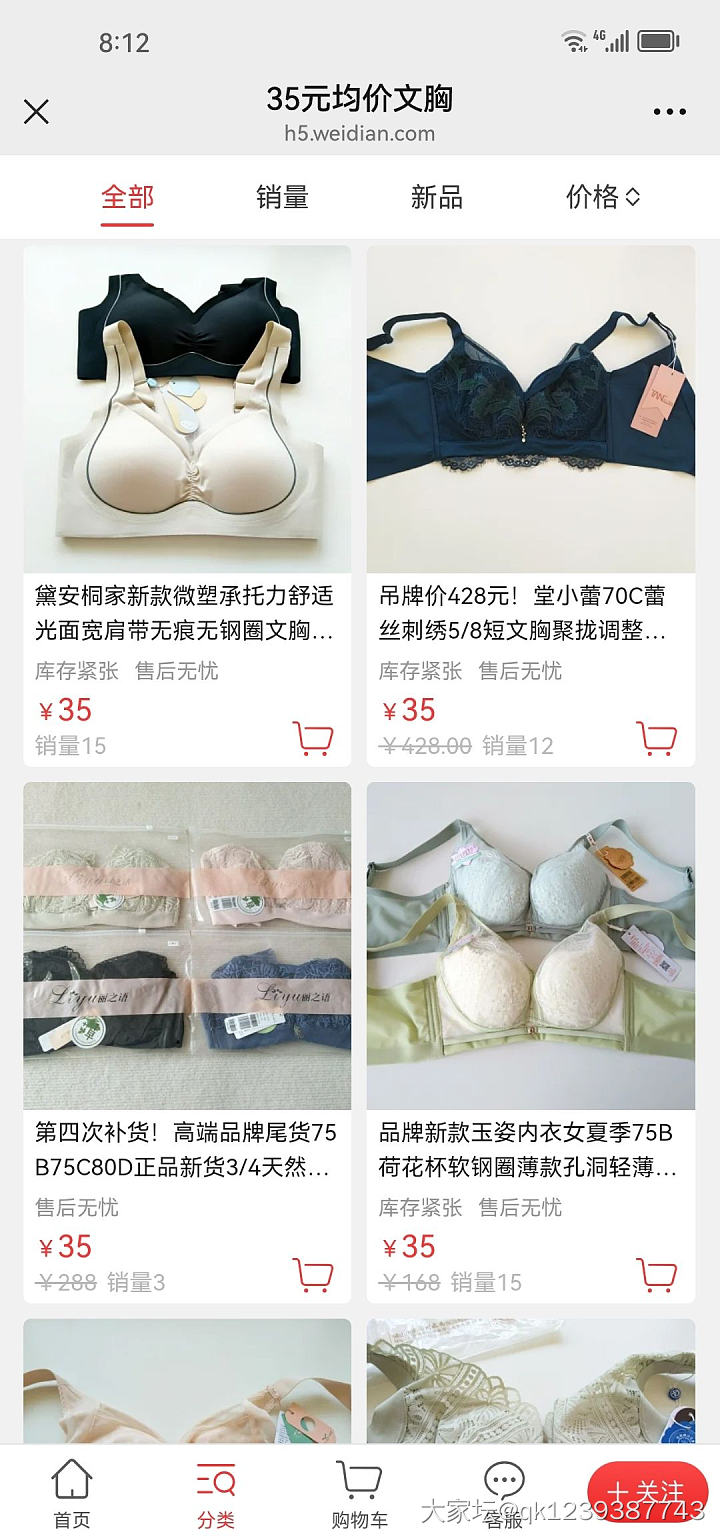720x1540 pixels.
Task: Switch to the 新品 tab
Action: click(x=437, y=198)
